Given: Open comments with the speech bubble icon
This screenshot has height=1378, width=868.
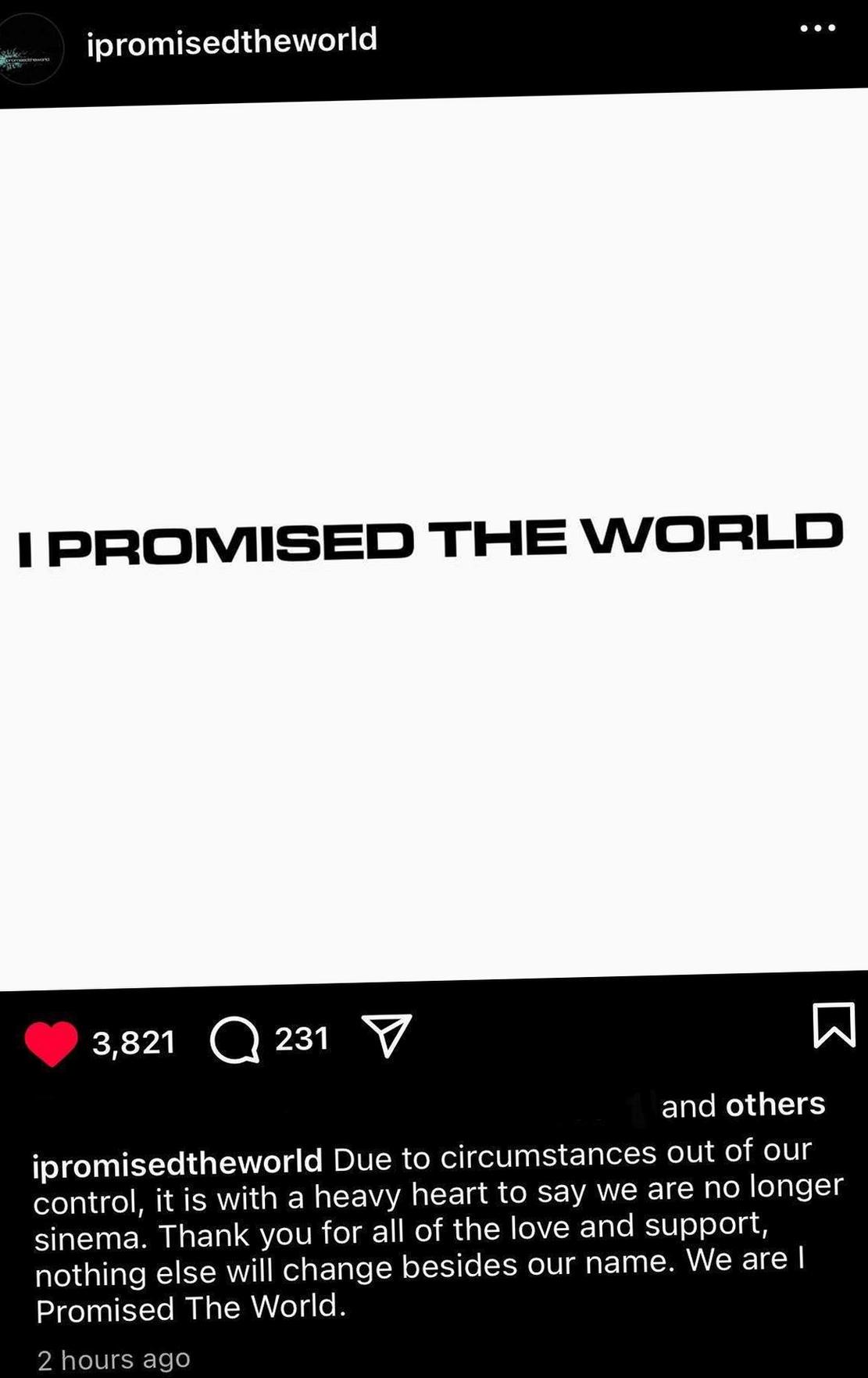Looking at the screenshot, I should point(234,1042).
